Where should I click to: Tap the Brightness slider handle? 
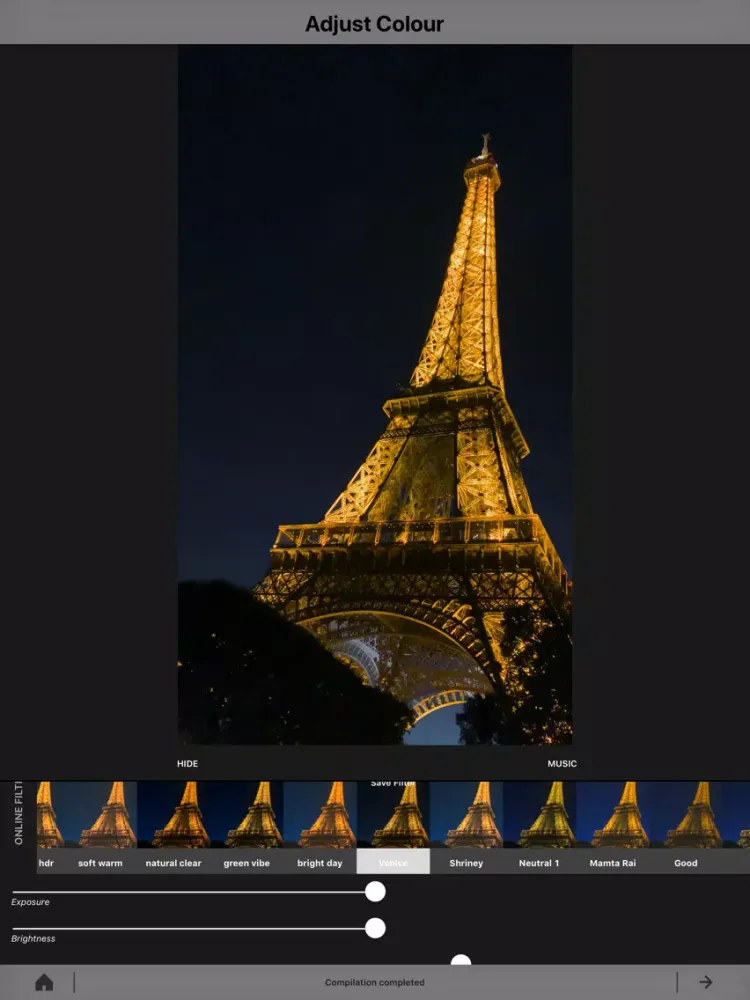[x=375, y=928]
